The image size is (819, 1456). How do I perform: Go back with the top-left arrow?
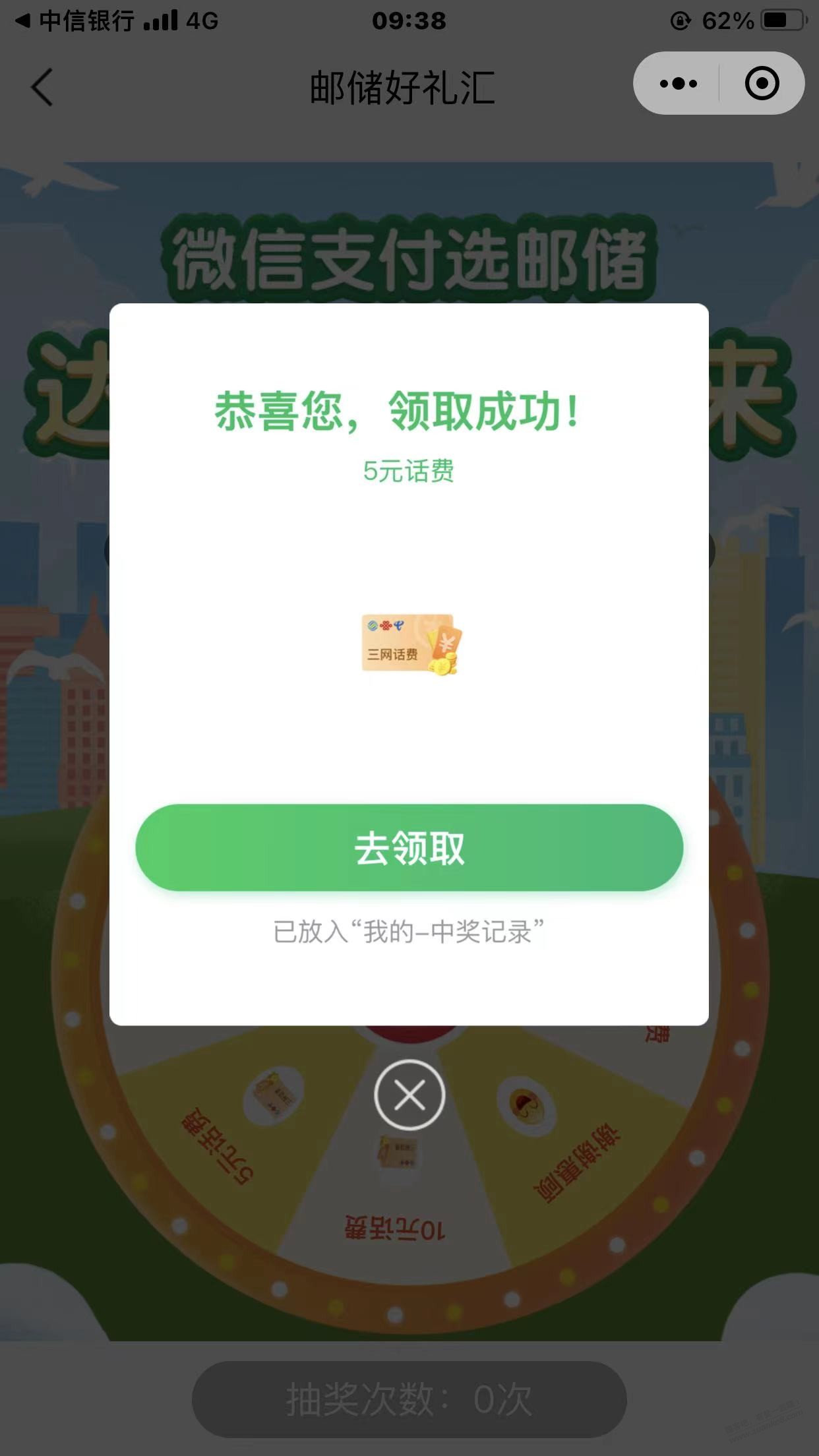pyautogui.click(x=42, y=87)
